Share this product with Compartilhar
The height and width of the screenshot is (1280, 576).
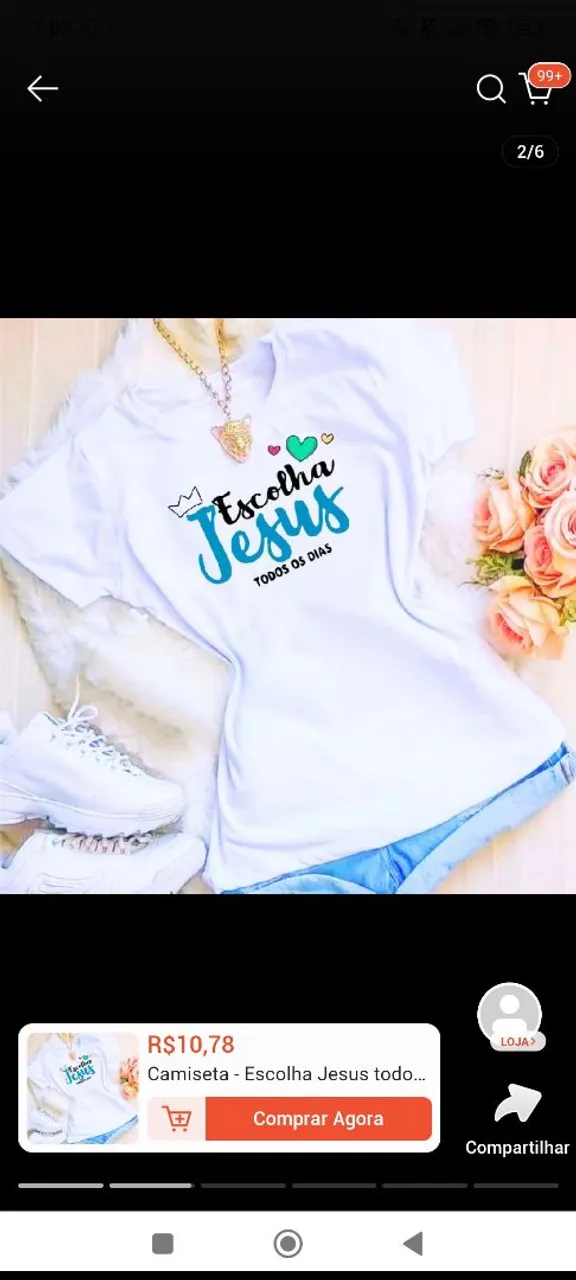[517, 1120]
